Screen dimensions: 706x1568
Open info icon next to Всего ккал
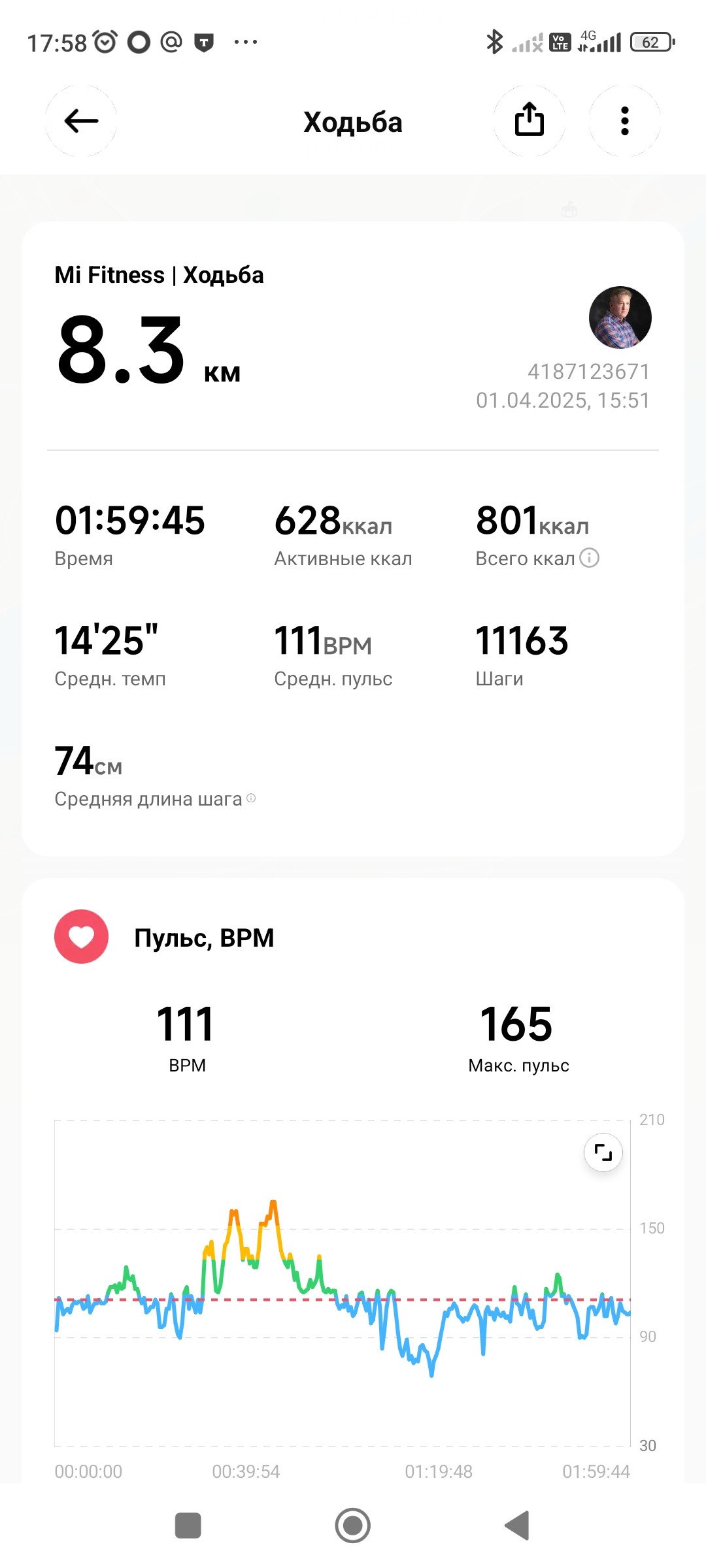(589, 558)
